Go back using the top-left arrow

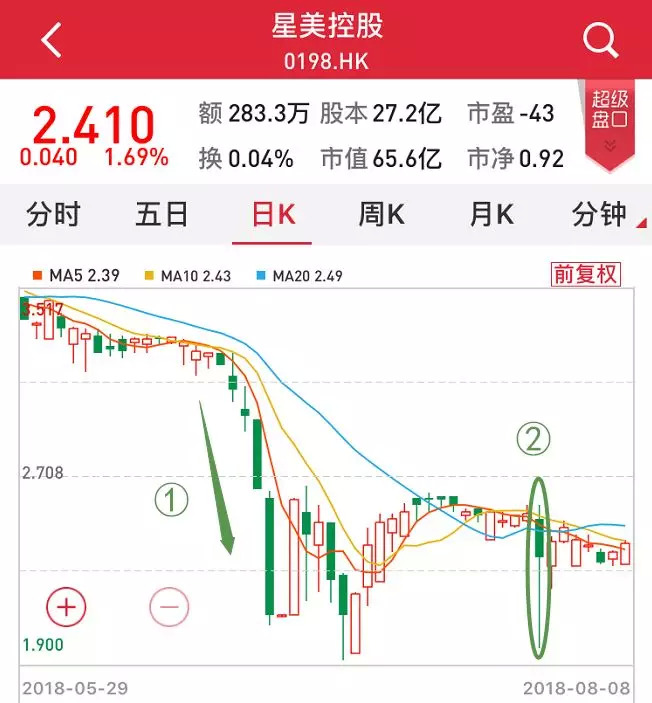tap(52, 40)
